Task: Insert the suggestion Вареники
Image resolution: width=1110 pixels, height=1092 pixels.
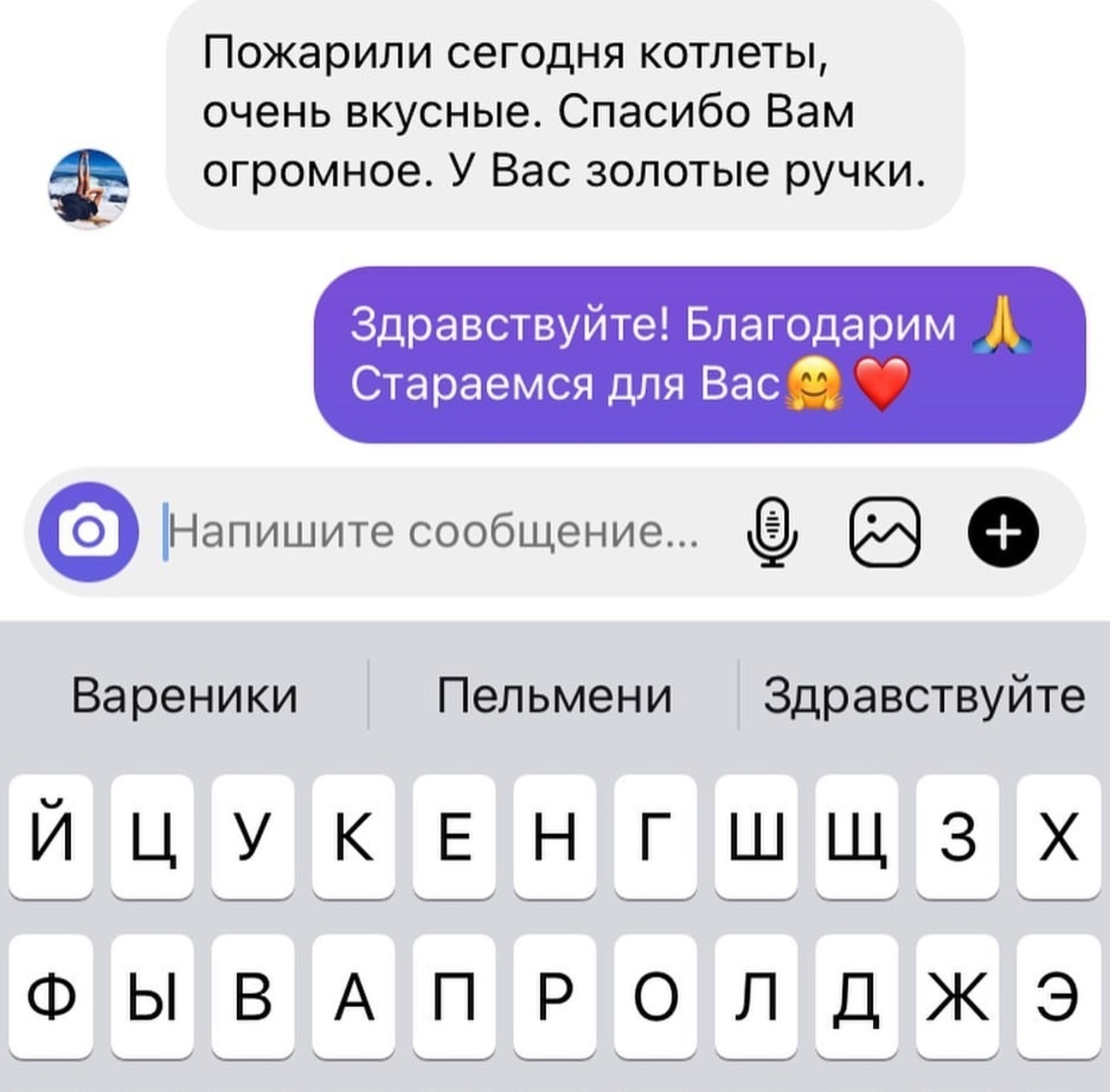Action: [184, 696]
